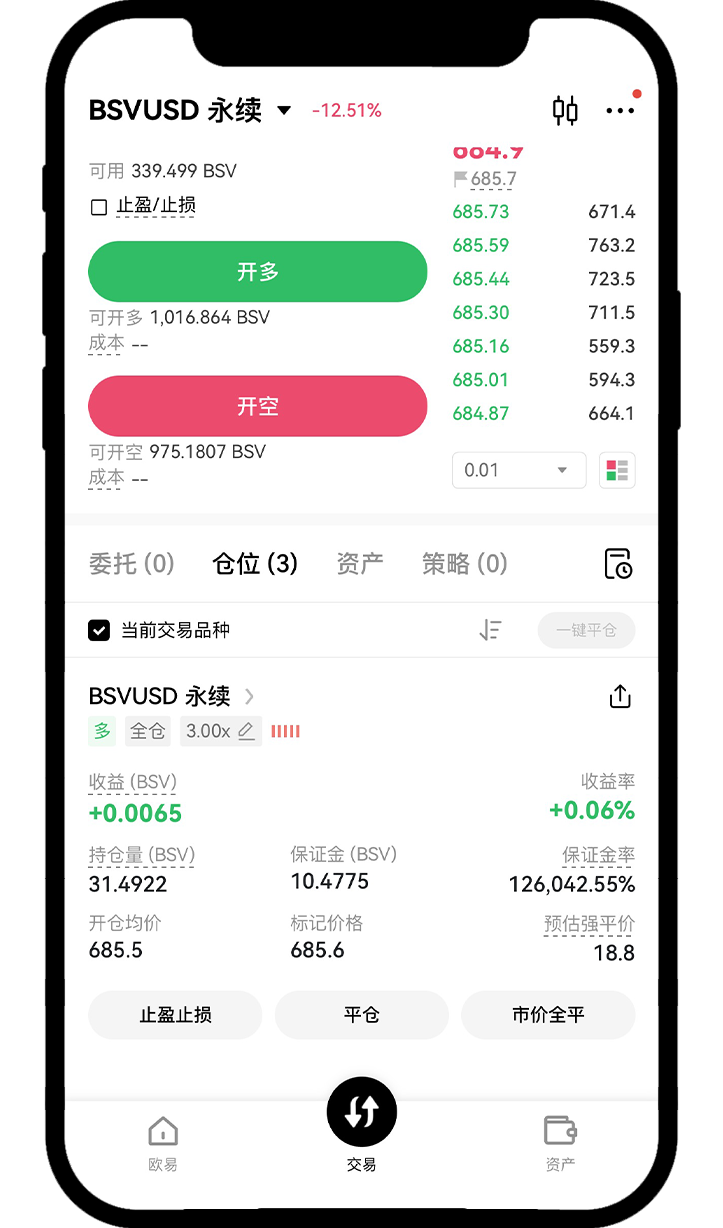Image resolution: width=723 pixels, height=1228 pixels.
Task: Open the 0.01 depth precision dropdown
Action: (x=519, y=470)
